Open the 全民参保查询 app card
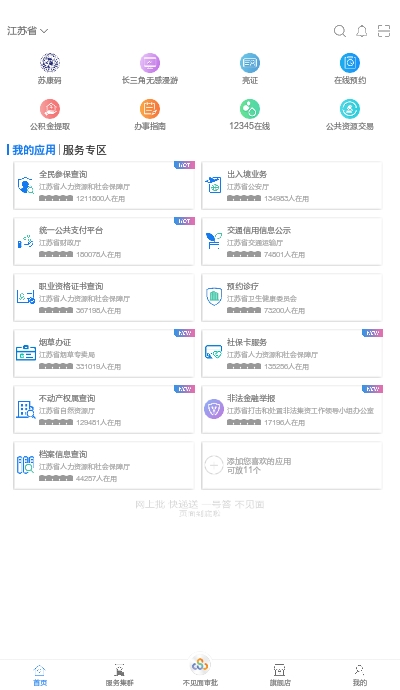The height and width of the screenshot is (690, 400). [x=104, y=186]
